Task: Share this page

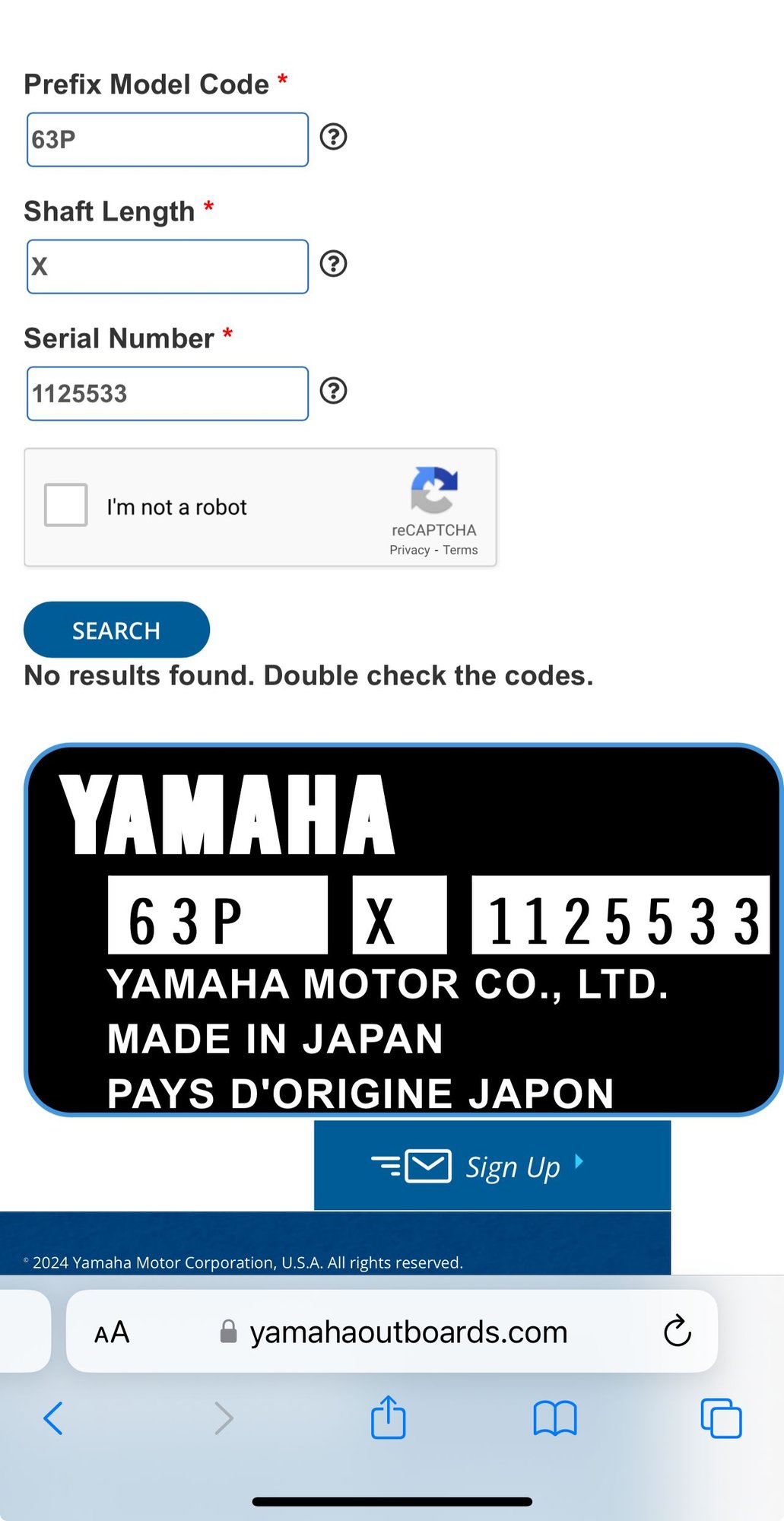Action: point(388,1418)
